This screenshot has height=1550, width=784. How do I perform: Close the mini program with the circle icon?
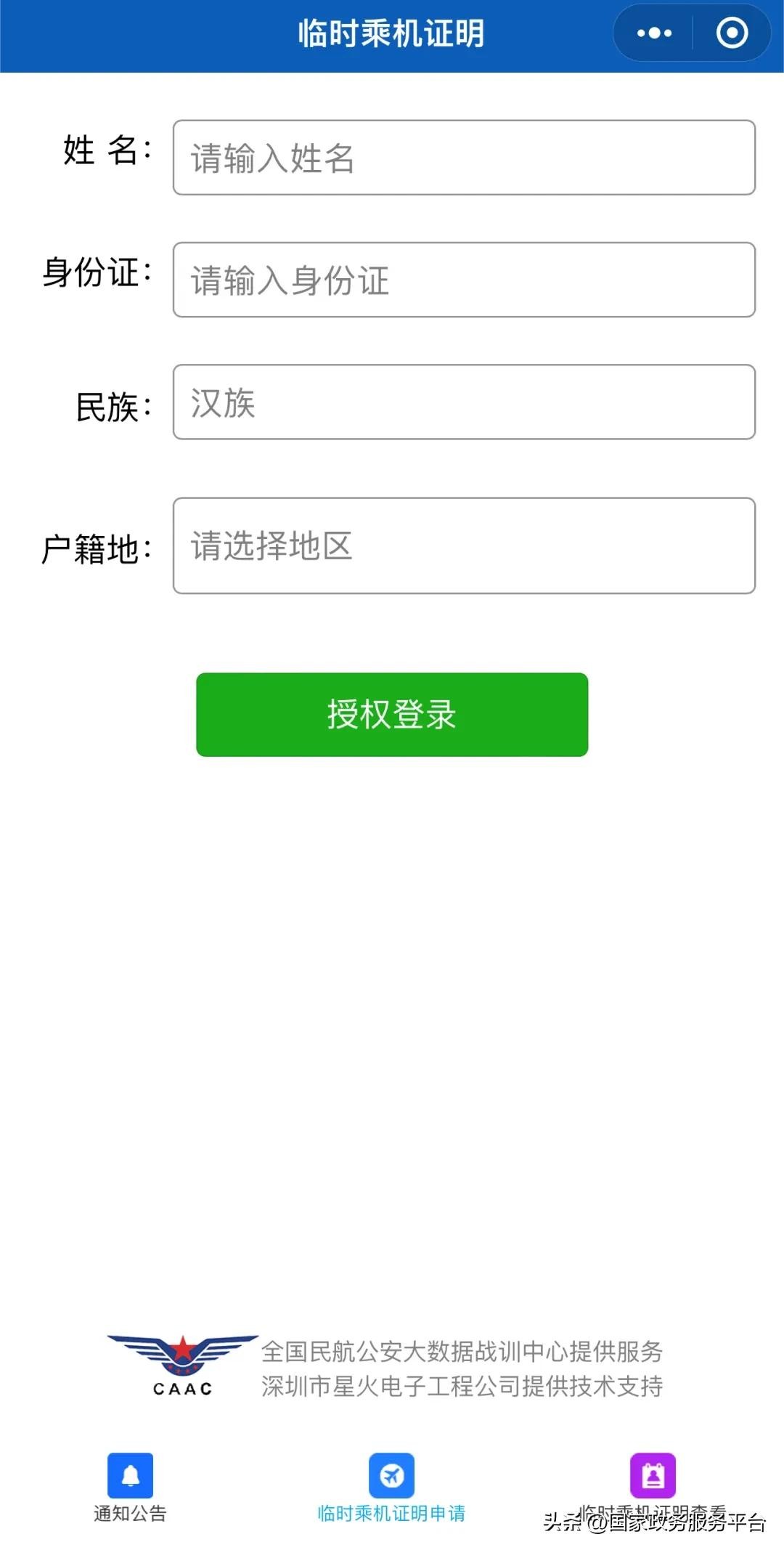pyautogui.click(x=731, y=33)
